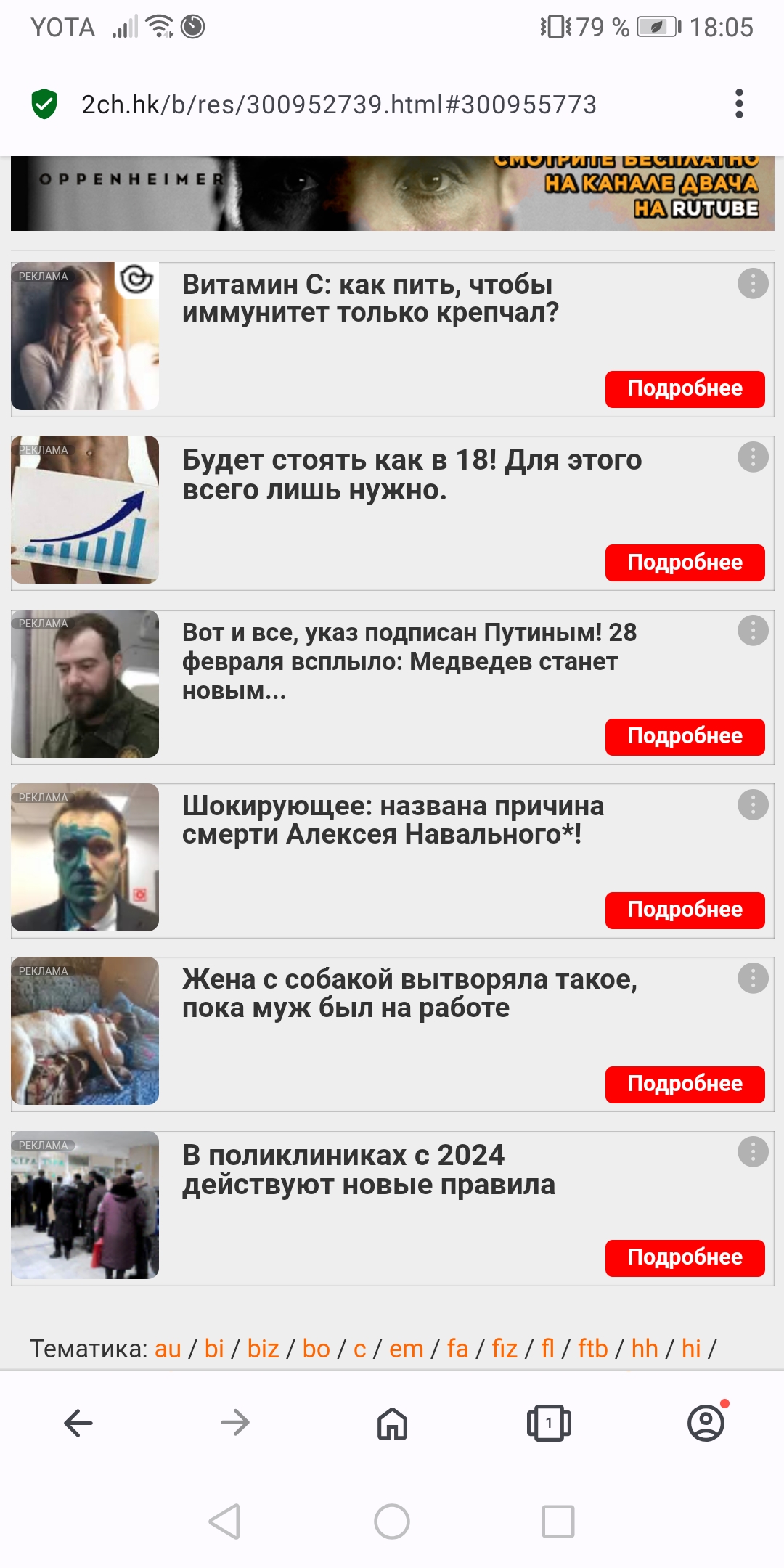Tap the system recent apps button

tap(558, 1522)
